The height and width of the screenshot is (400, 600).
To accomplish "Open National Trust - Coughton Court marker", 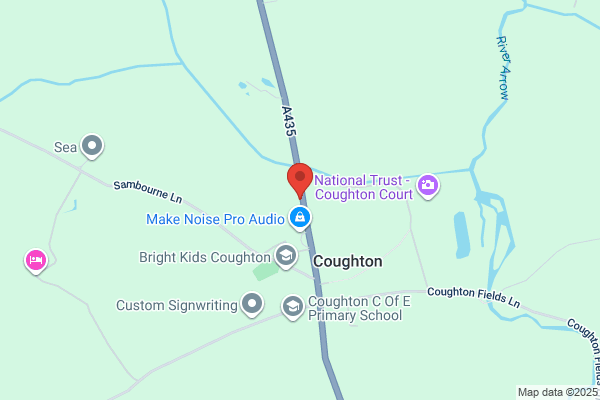I will [x=428, y=186].
